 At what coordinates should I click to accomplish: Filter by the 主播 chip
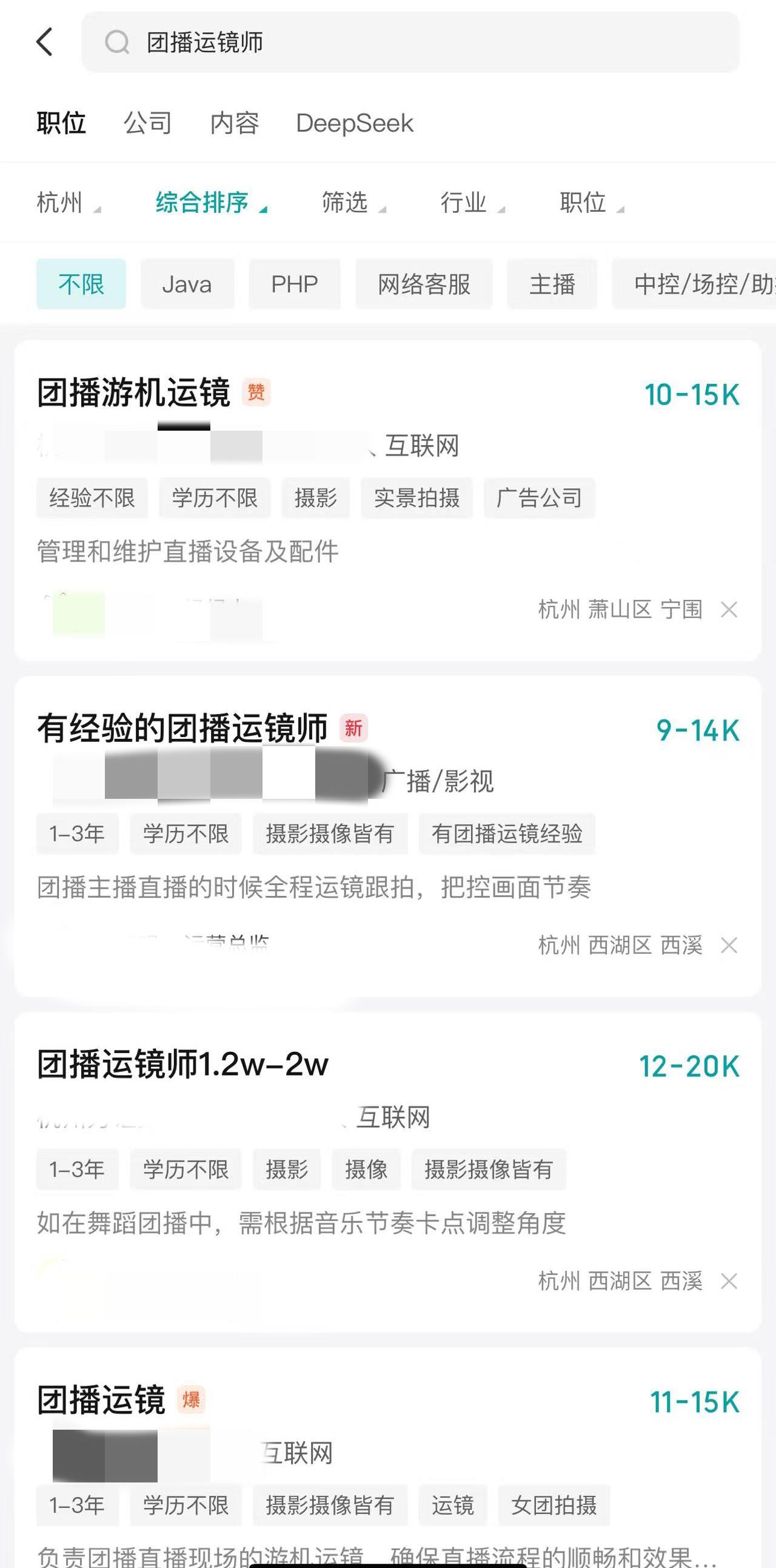[552, 284]
